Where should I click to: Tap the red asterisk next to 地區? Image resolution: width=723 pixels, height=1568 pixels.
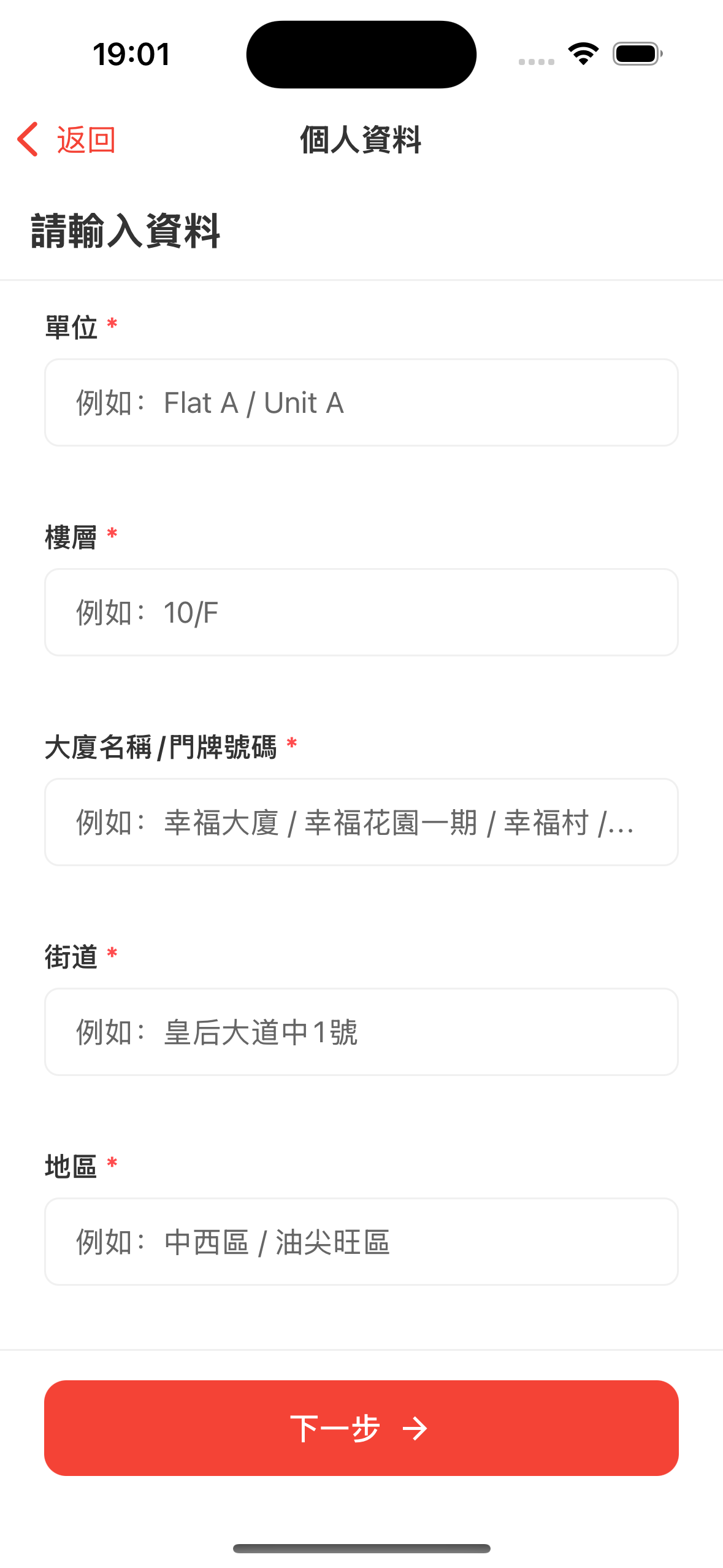[111, 1160]
